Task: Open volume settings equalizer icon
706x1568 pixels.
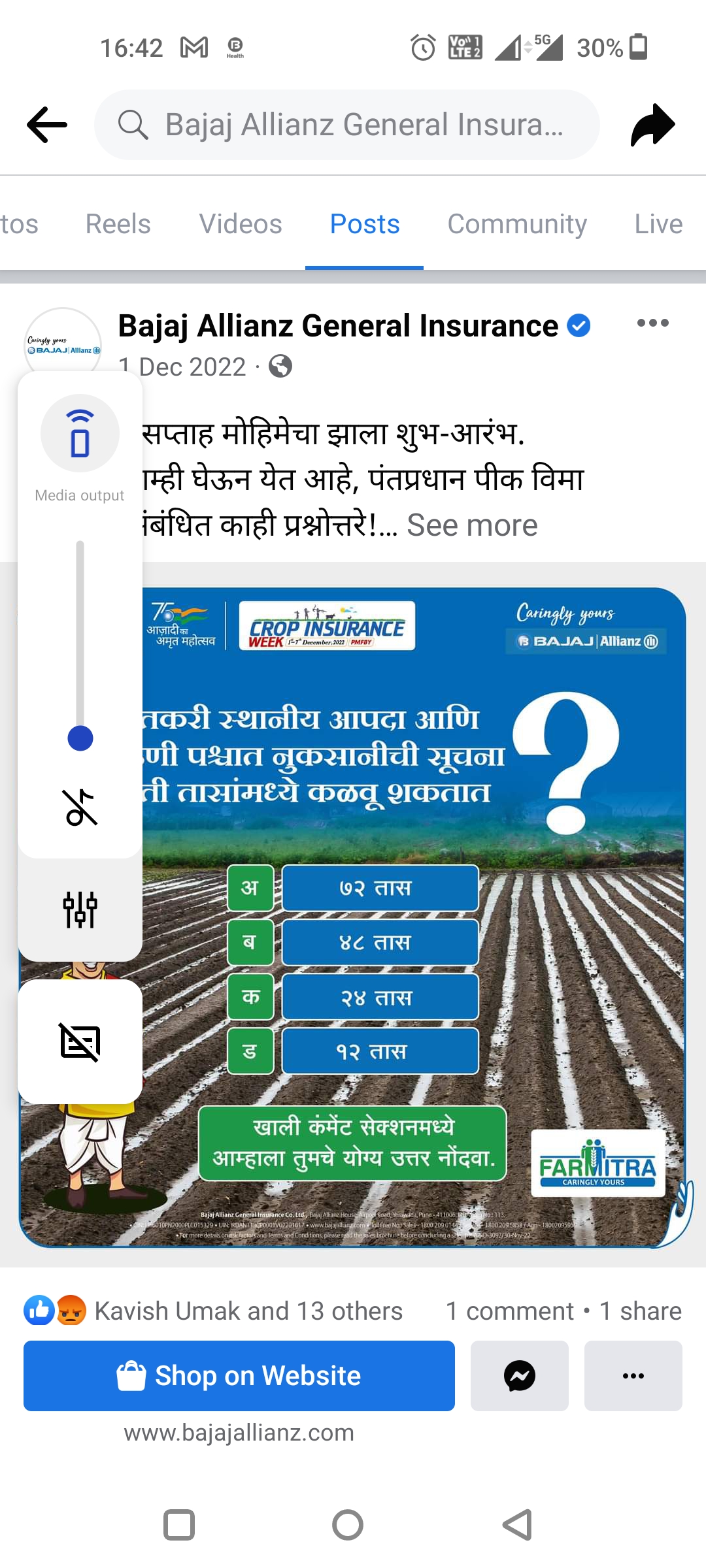Action: tap(80, 909)
